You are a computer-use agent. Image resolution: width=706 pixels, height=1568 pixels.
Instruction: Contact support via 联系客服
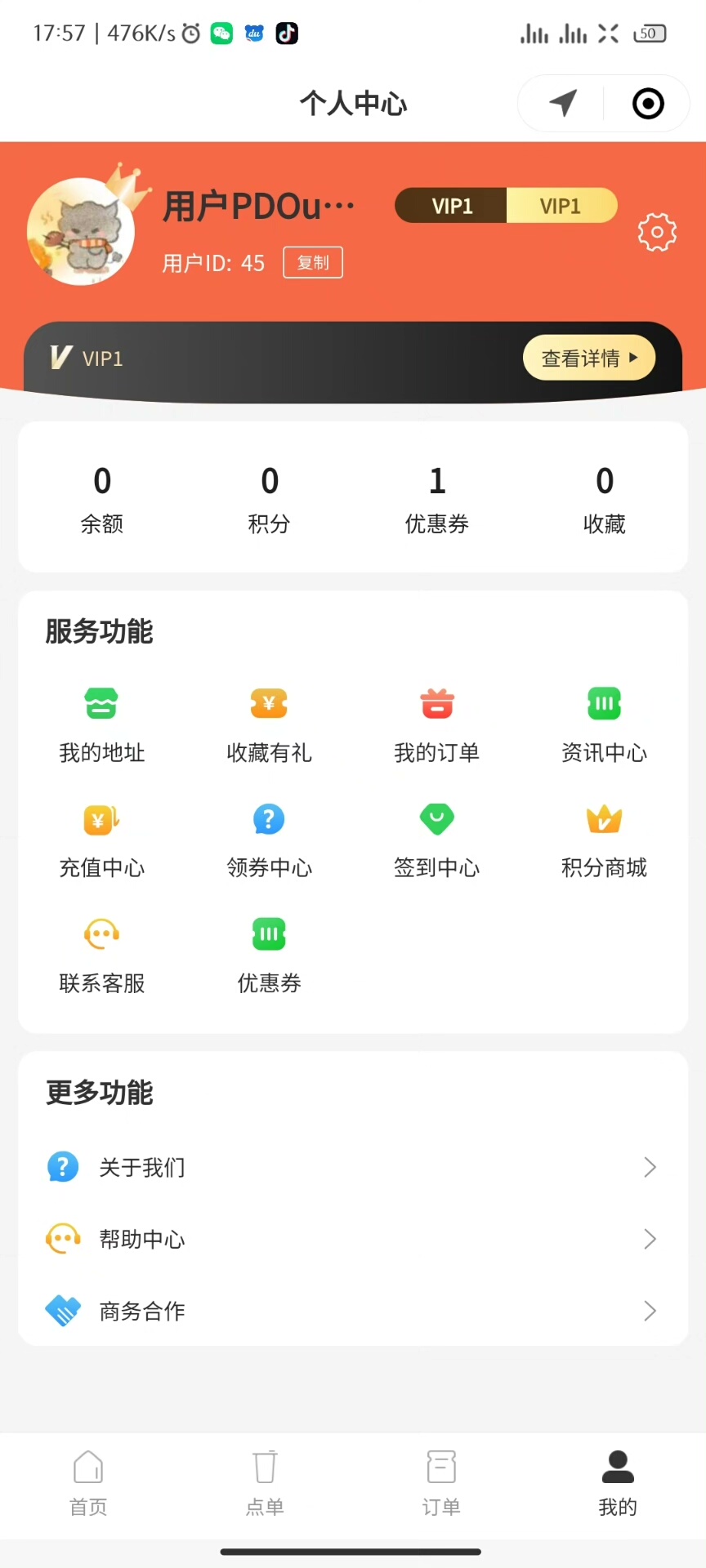(x=102, y=954)
